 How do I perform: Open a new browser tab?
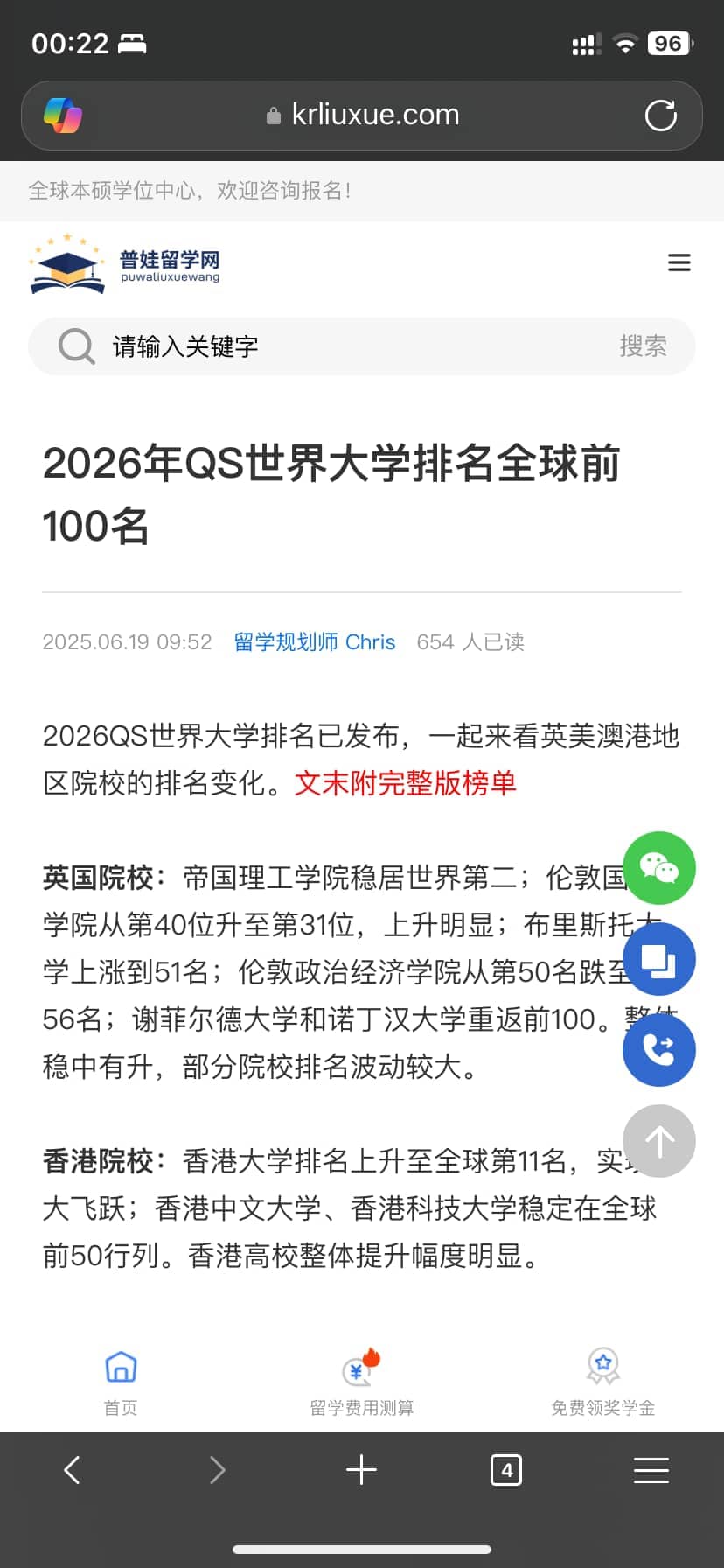pyautogui.click(x=361, y=1470)
